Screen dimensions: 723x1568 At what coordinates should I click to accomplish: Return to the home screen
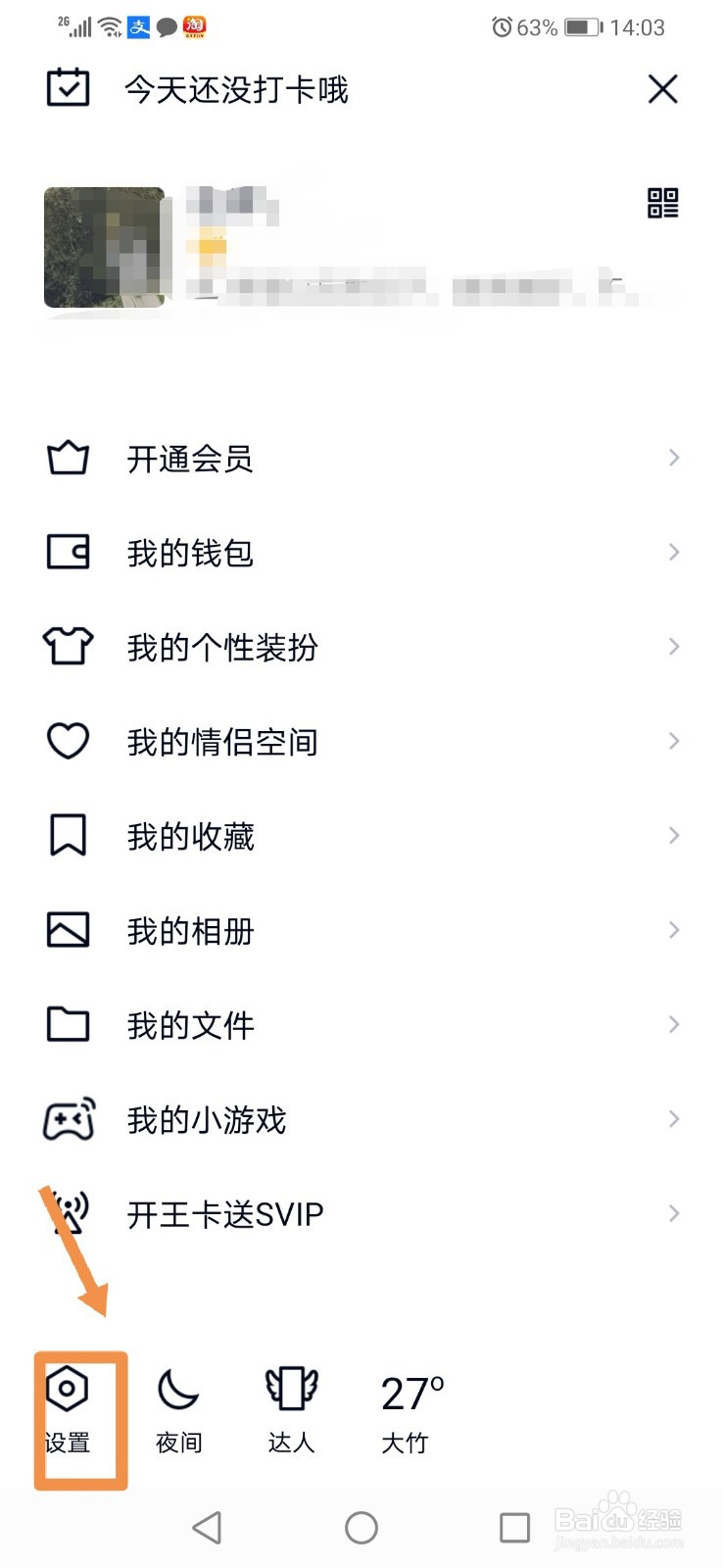(x=361, y=1527)
